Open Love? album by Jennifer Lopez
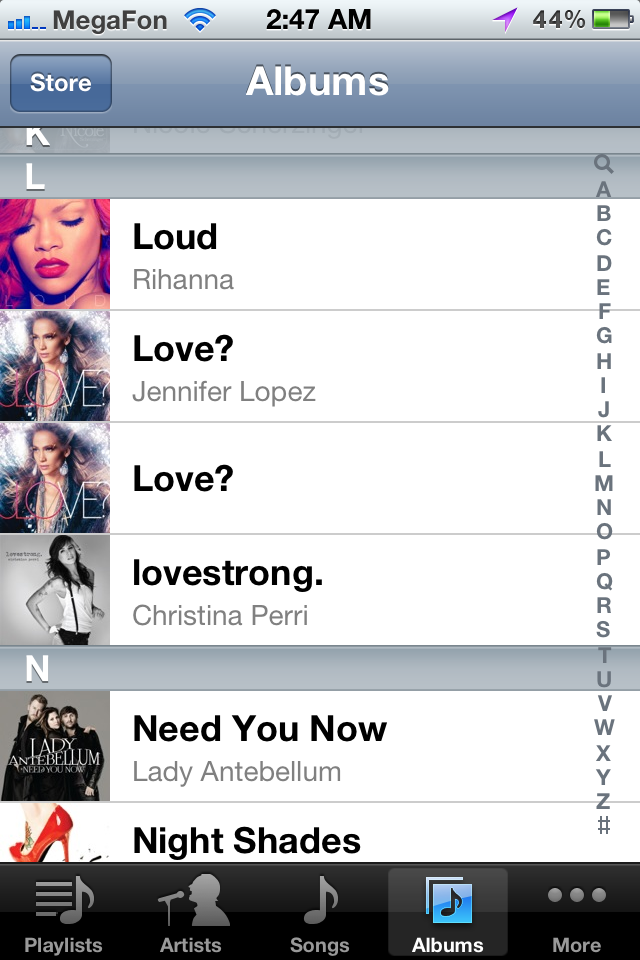640x960 pixels. (x=300, y=366)
